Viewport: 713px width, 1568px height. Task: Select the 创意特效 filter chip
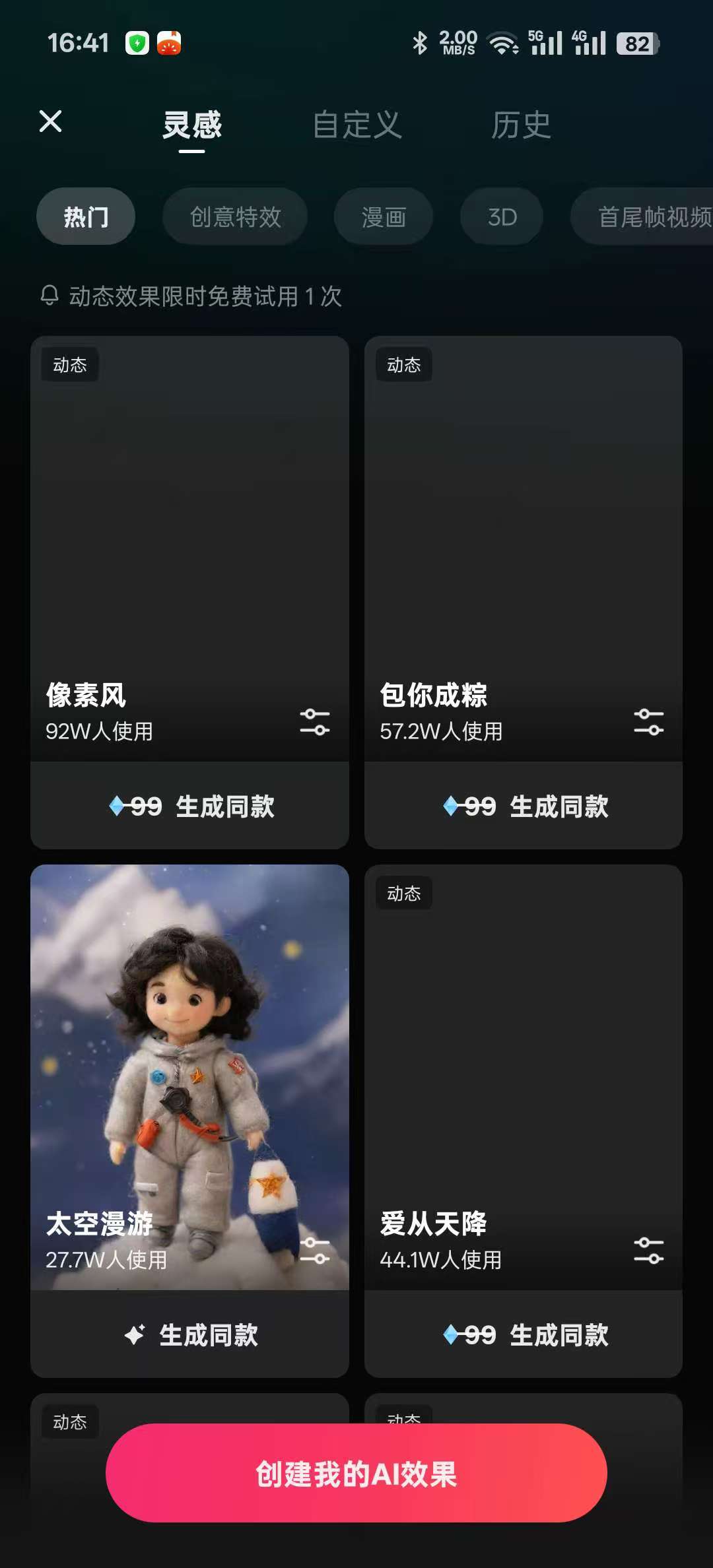(x=235, y=216)
